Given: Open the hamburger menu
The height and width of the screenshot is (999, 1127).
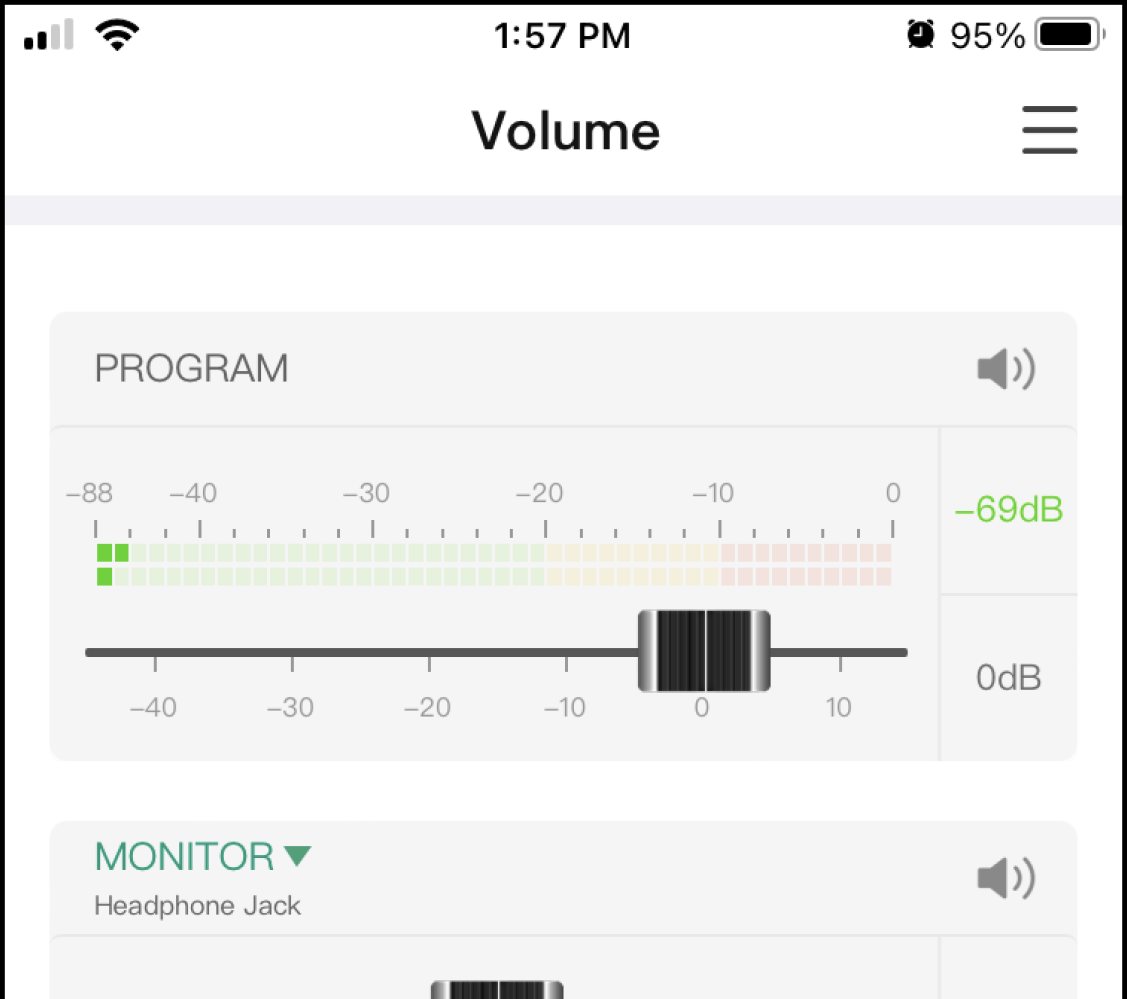Looking at the screenshot, I should click(x=1049, y=130).
